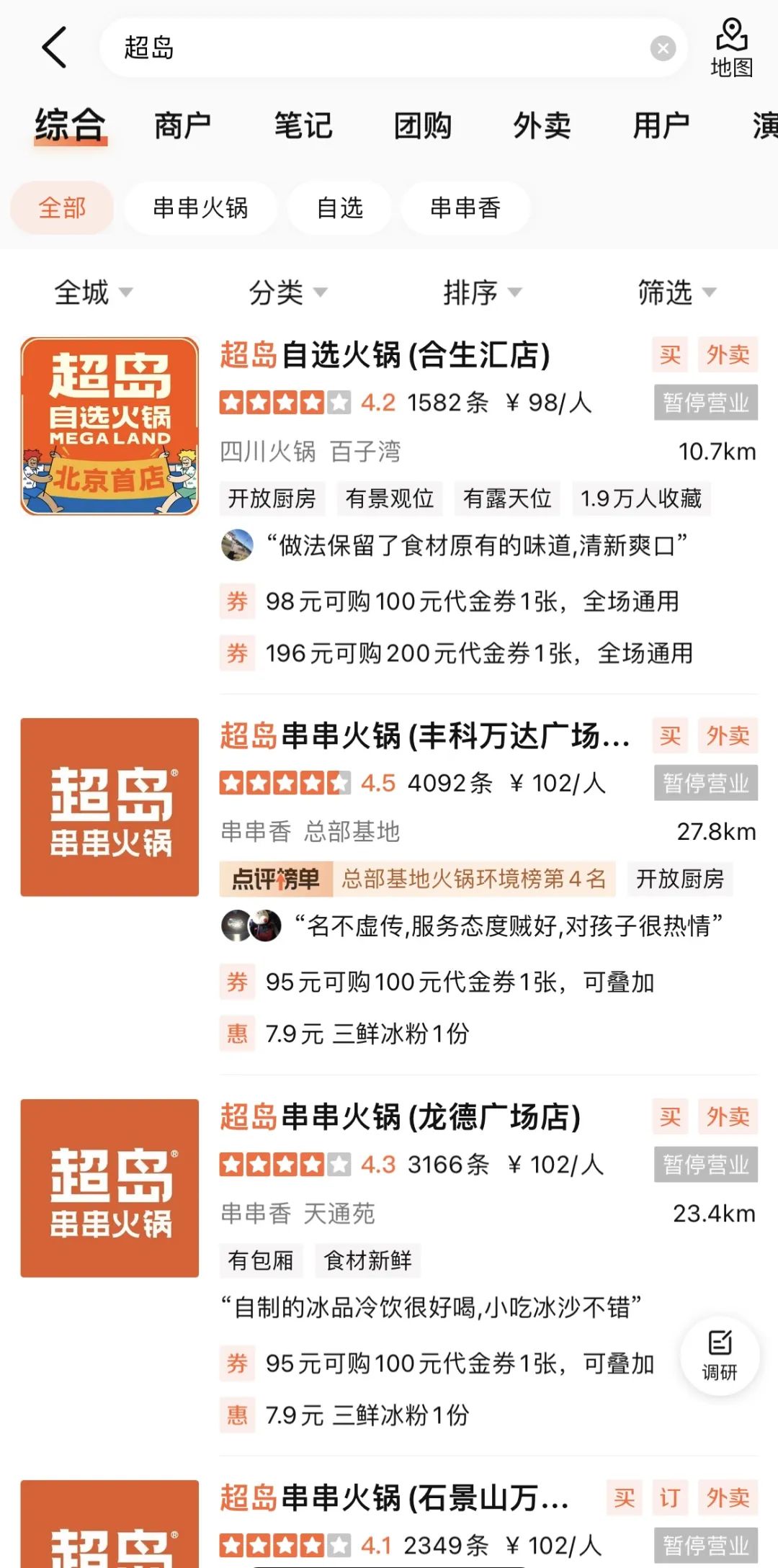
Task: Expand the 分类 category dropdown
Action: [x=288, y=292]
